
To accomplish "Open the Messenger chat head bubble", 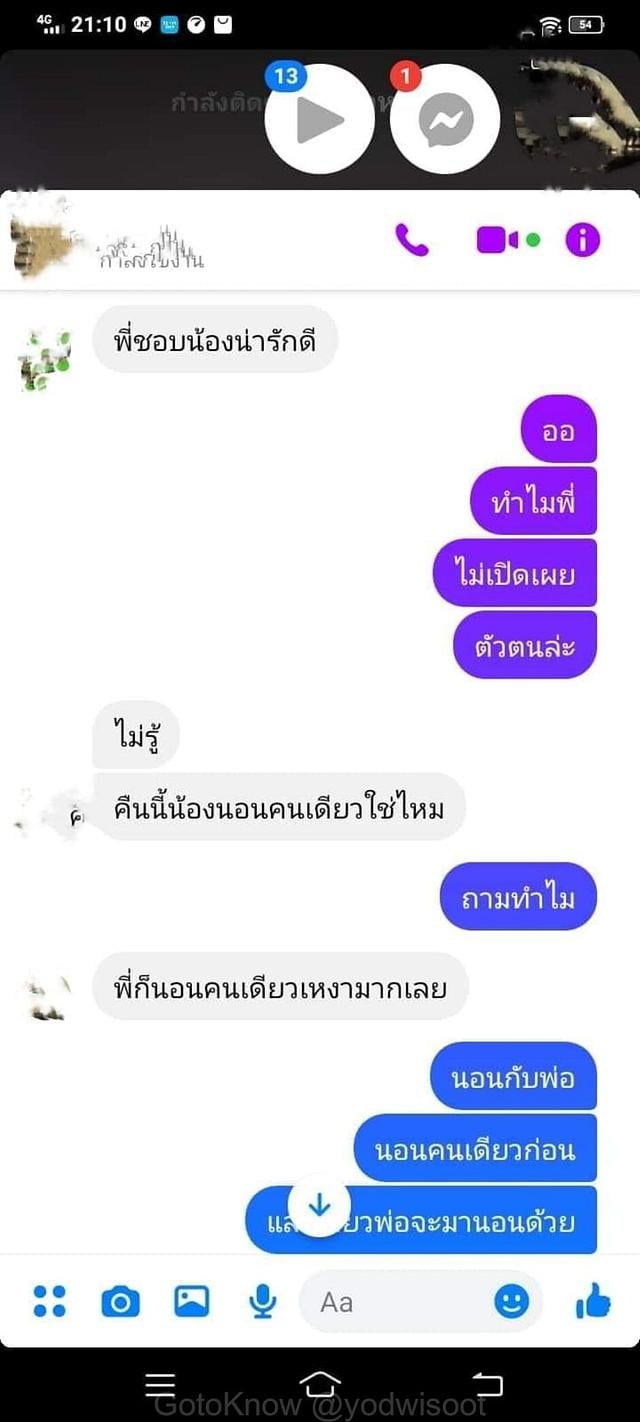I will point(445,120).
